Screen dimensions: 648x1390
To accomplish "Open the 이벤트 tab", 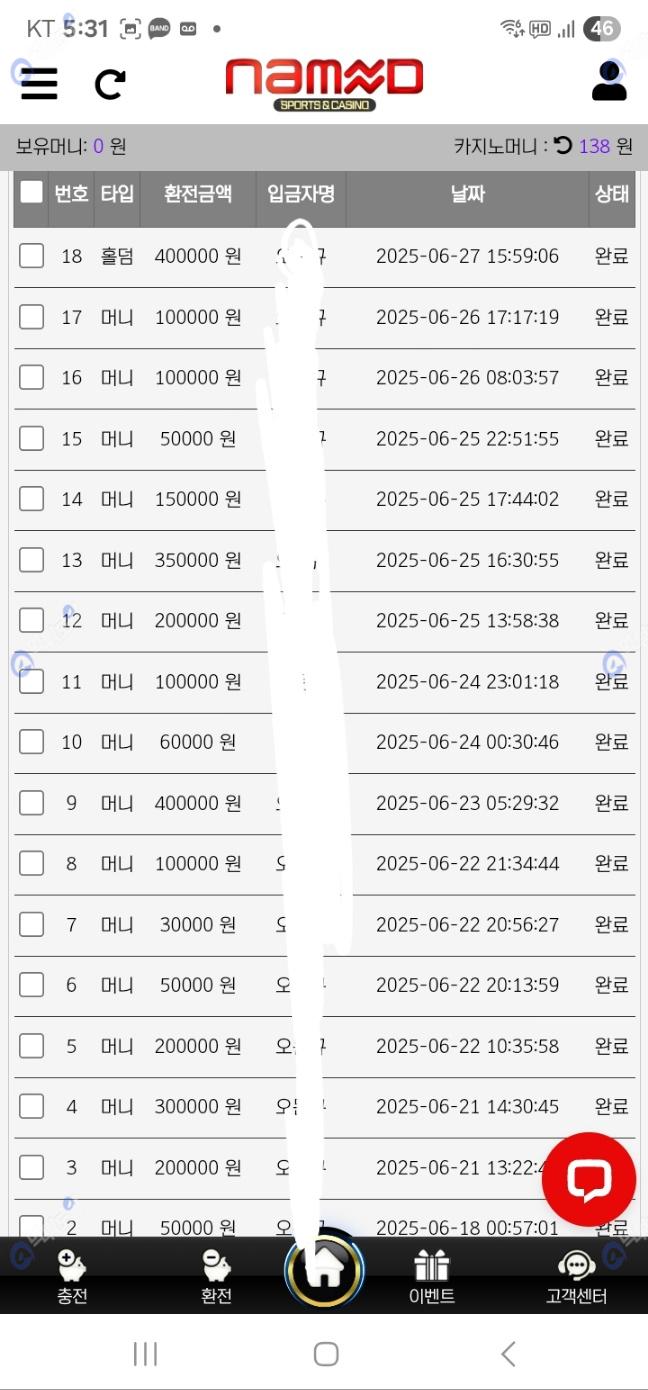I will click(432, 1278).
